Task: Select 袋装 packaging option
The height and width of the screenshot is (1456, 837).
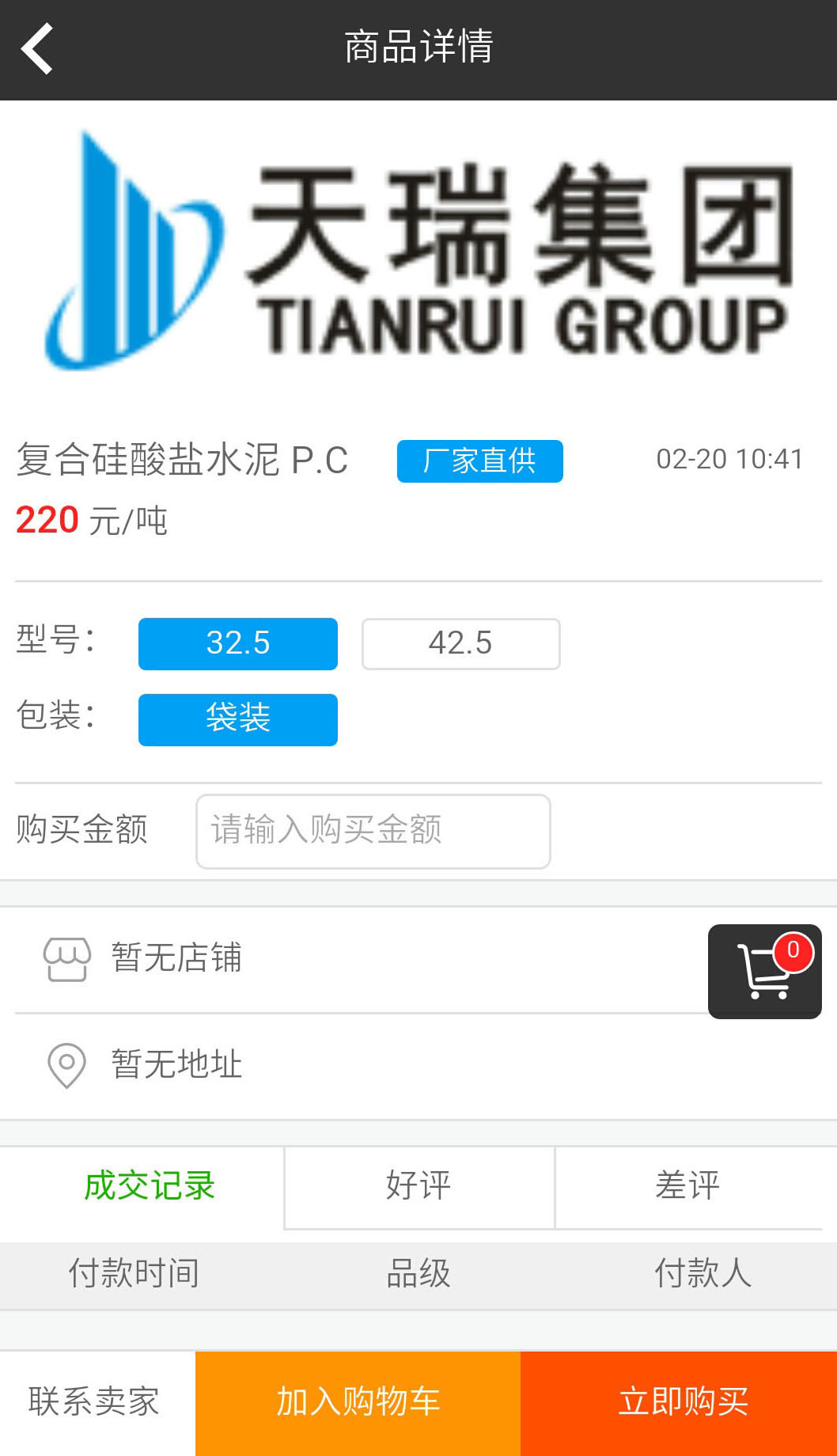Action: click(238, 719)
